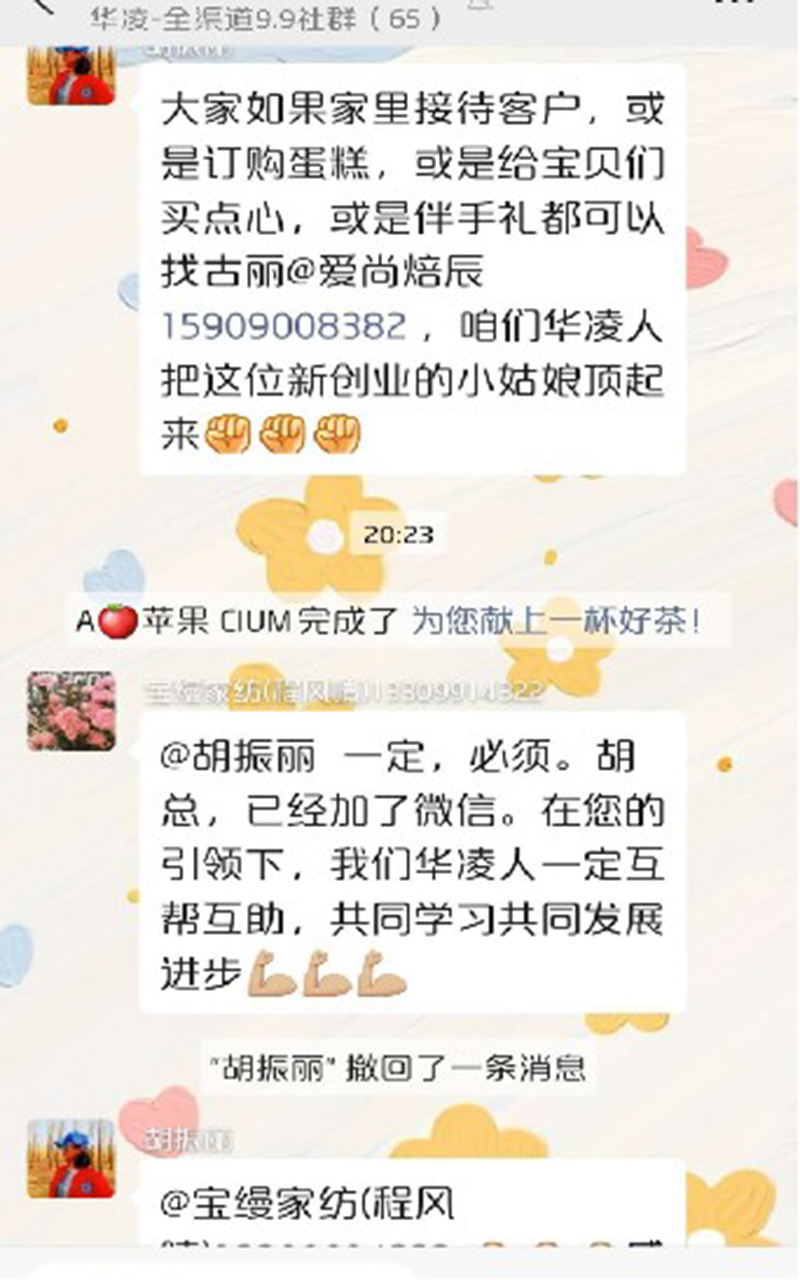This screenshot has width=800, height=1280.
Task: Open 宝缦家纺 sender's flower avatar
Action: tap(71, 712)
